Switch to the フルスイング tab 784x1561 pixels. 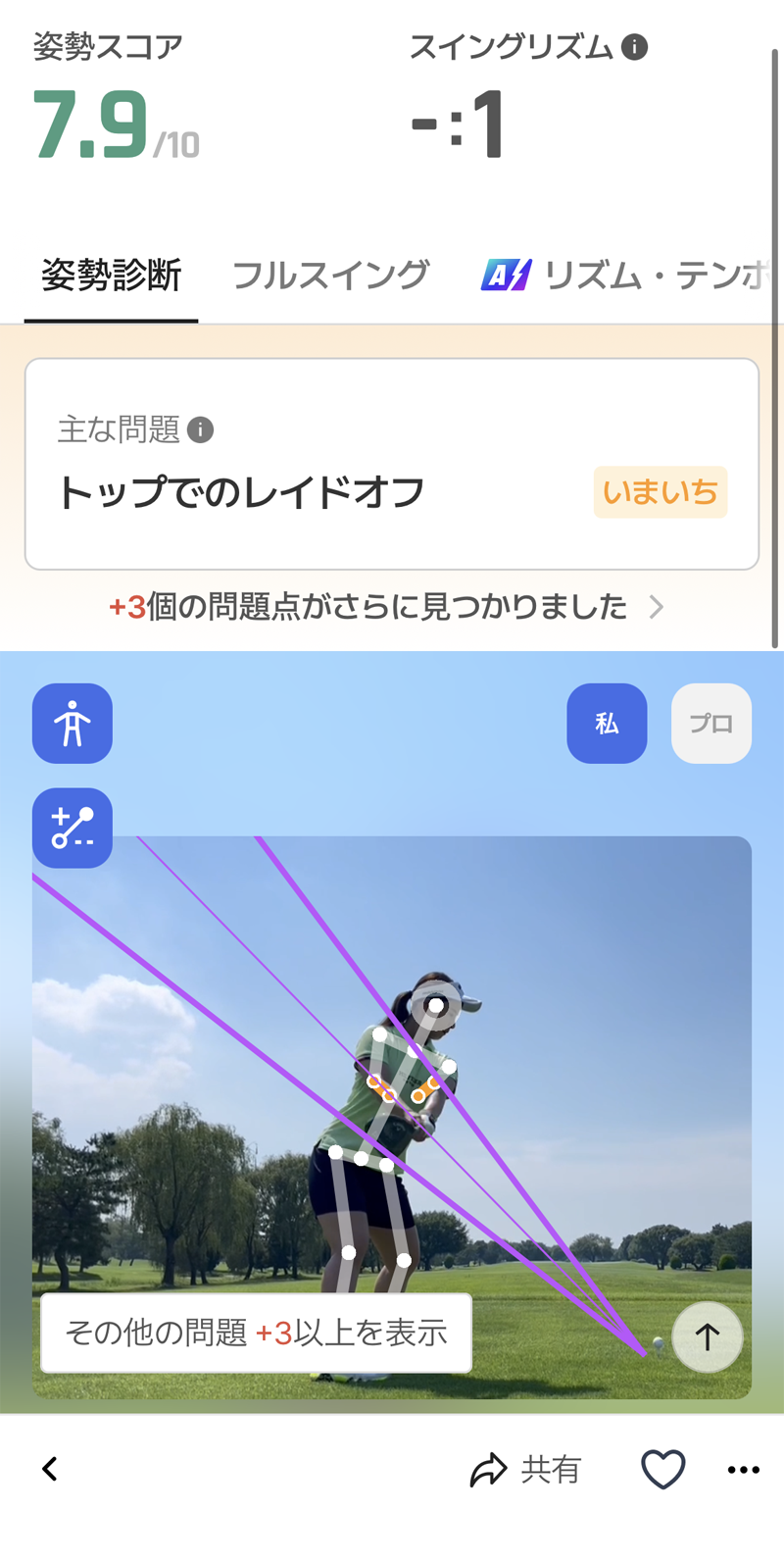coord(330,276)
